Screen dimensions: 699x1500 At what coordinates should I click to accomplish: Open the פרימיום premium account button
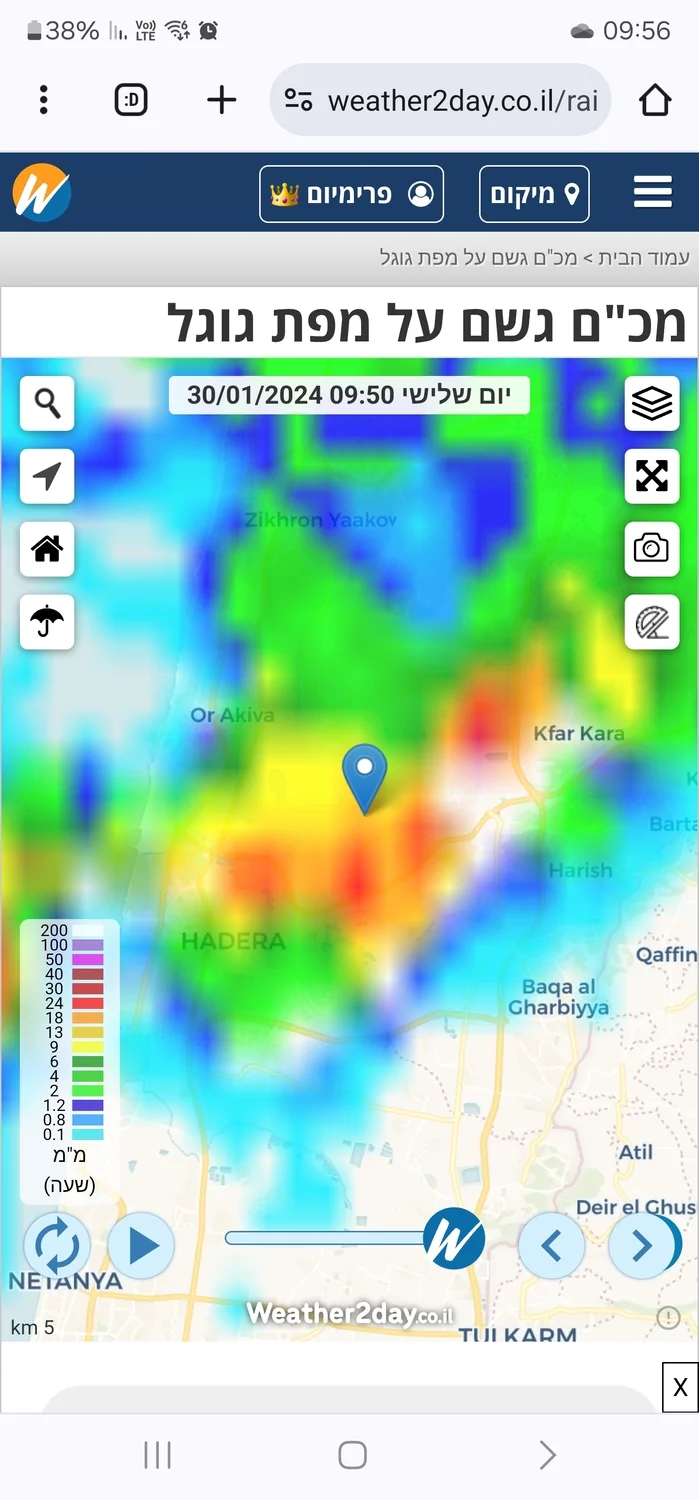tap(351, 194)
